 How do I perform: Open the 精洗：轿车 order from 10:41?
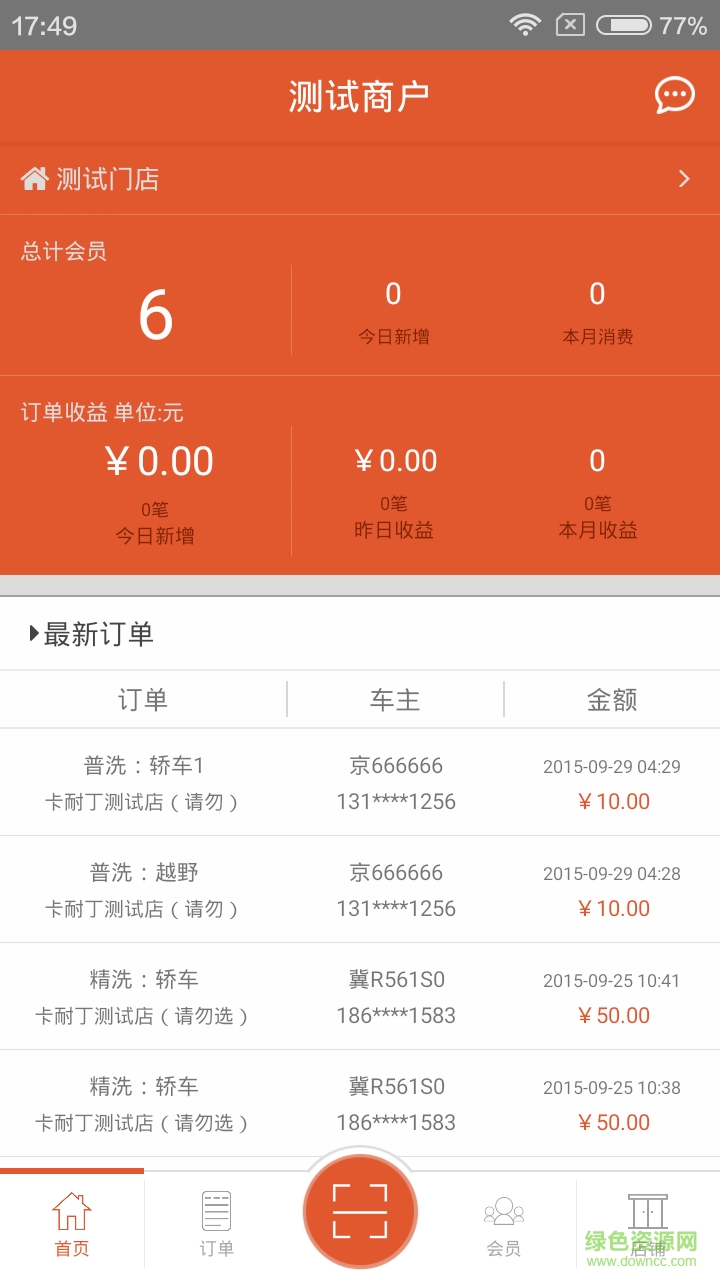tap(360, 997)
